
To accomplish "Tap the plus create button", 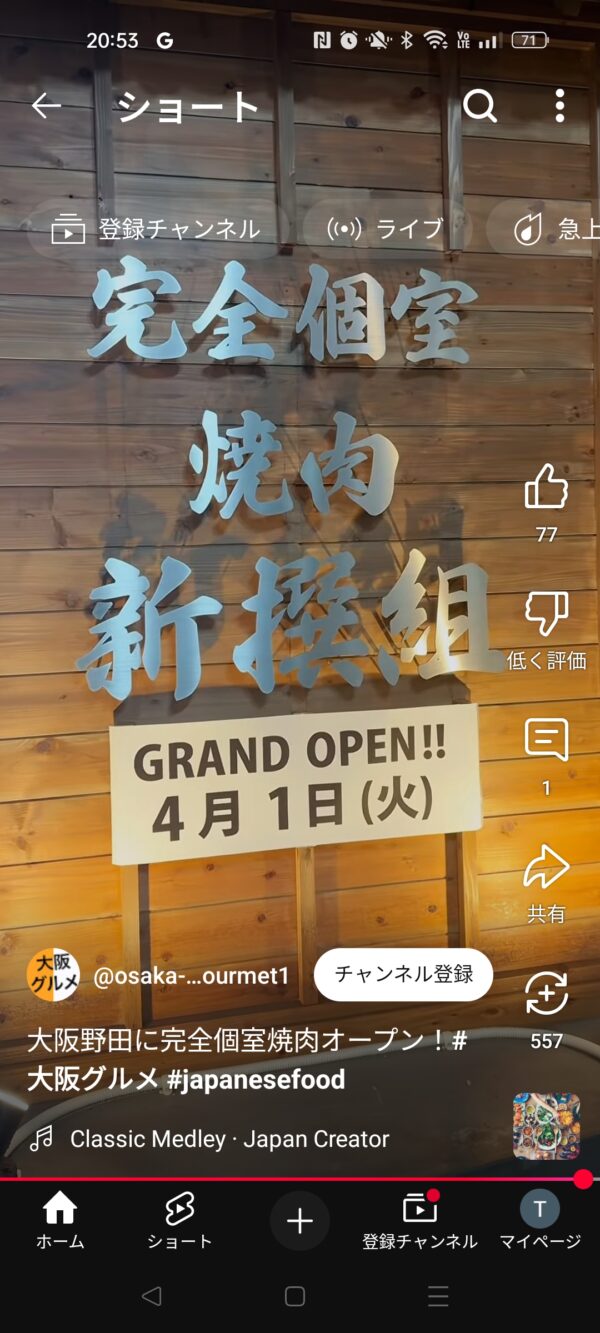I will [x=300, y=1221].
